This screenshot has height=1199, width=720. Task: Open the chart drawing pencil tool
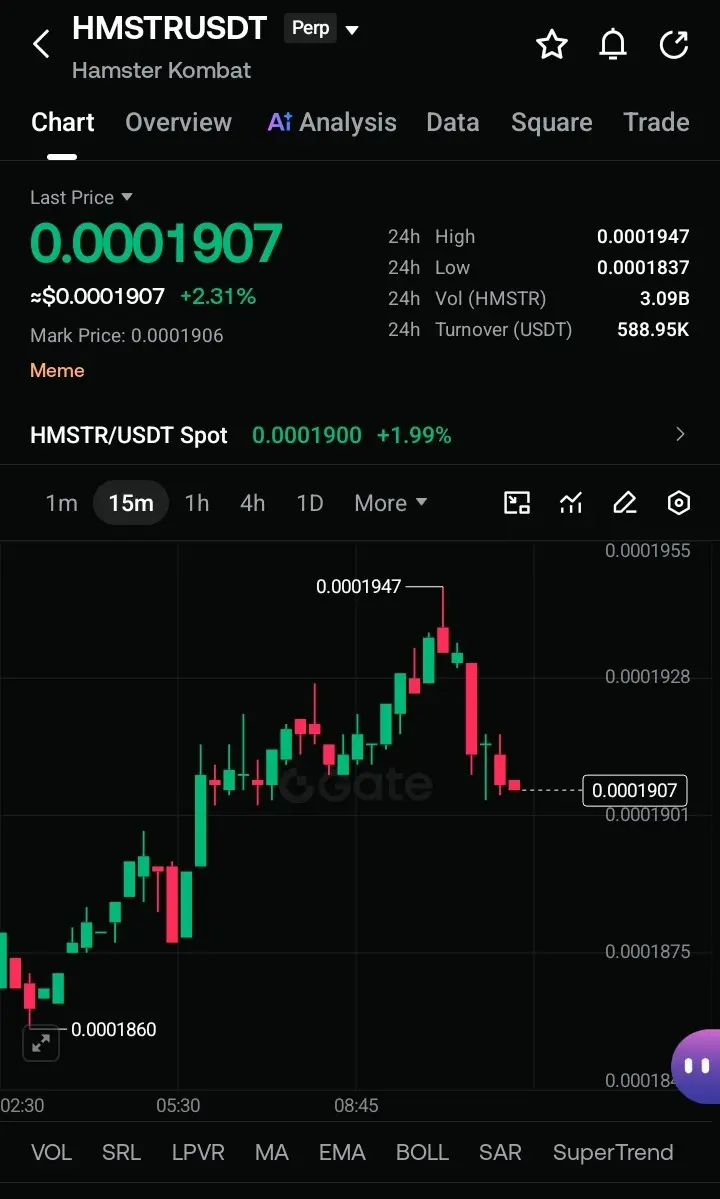624,502
